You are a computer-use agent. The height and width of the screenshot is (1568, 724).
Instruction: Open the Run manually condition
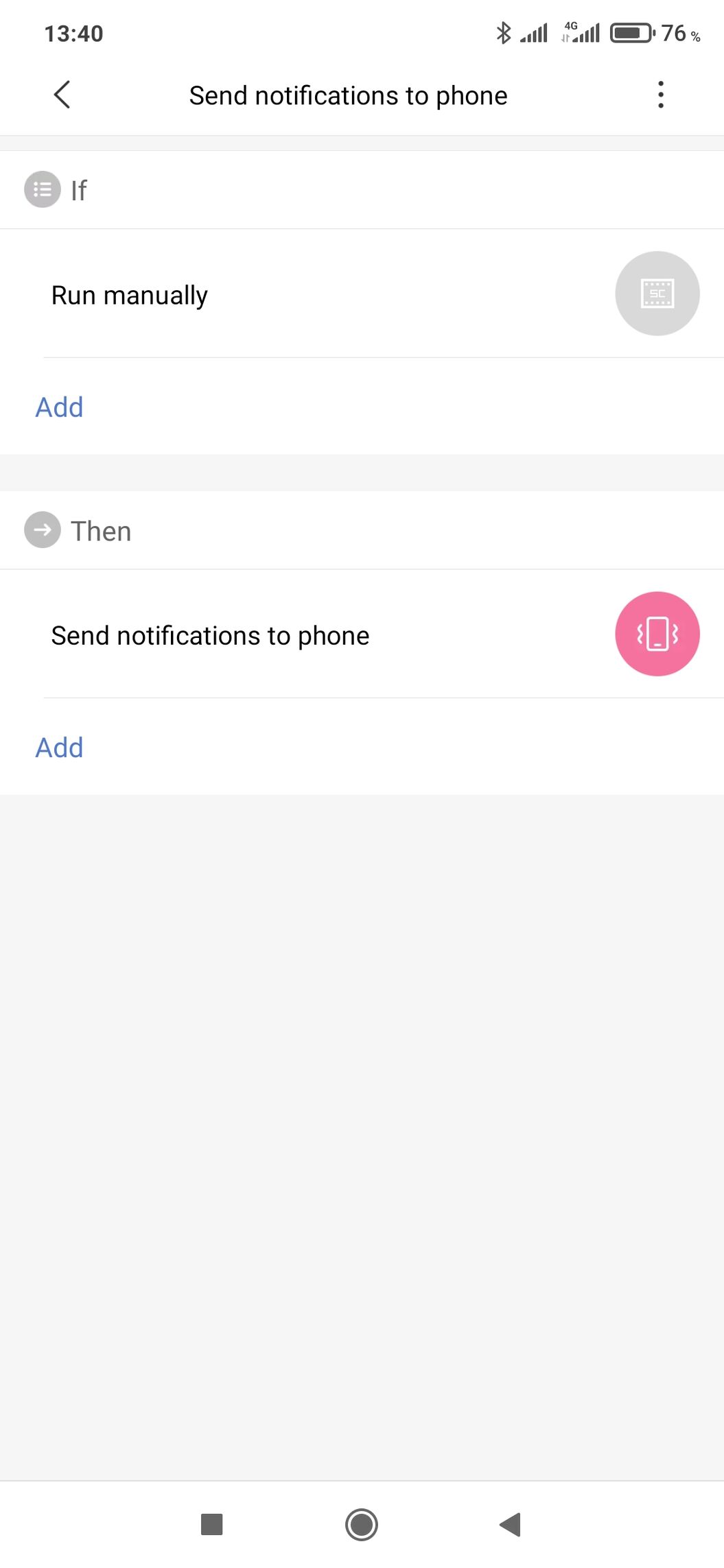[362, 294]
